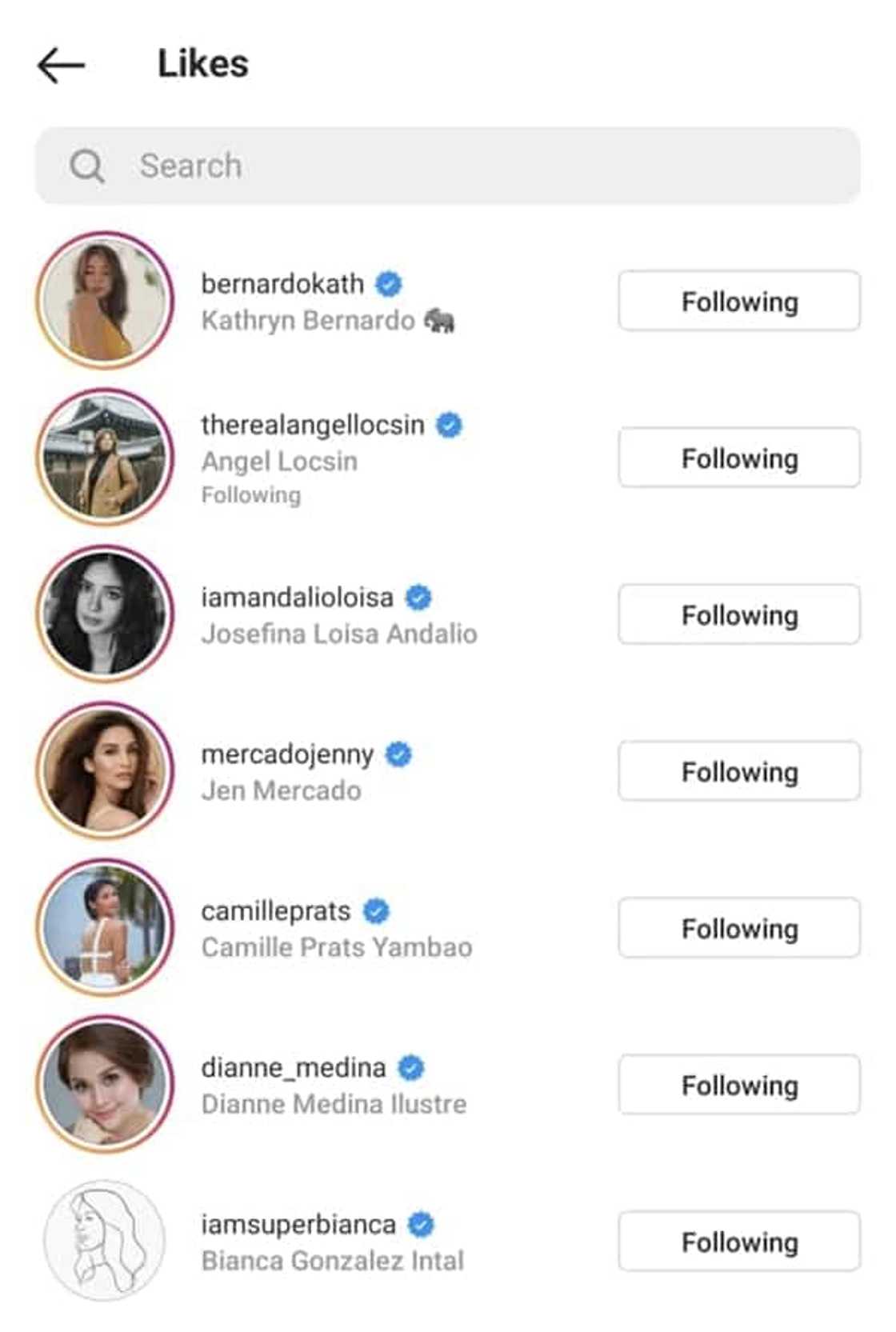
Task: Tap Following button beside mercadojenny
Action: click(738, 772)
